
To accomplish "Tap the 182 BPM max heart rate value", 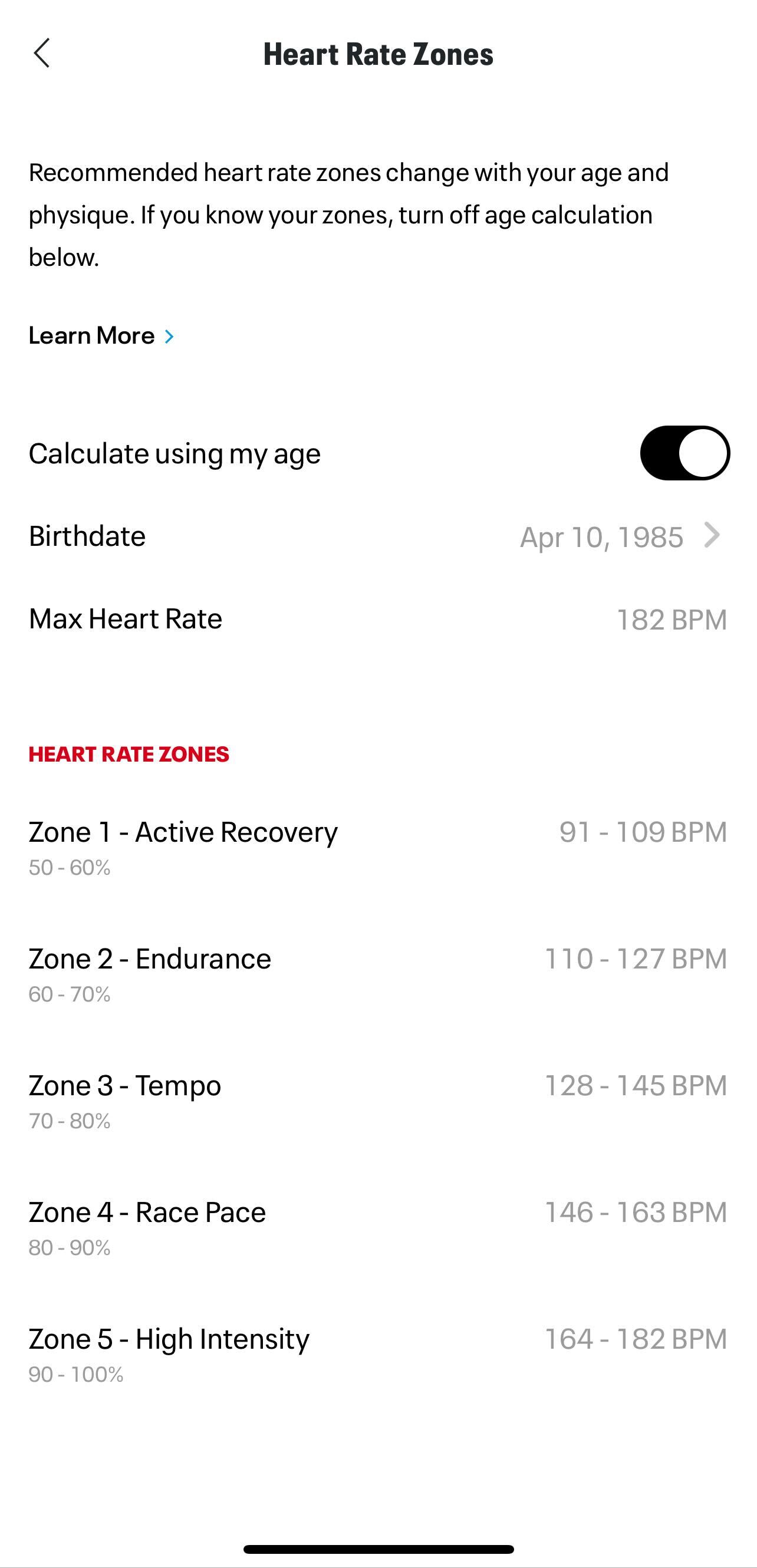I will [672, 618].
